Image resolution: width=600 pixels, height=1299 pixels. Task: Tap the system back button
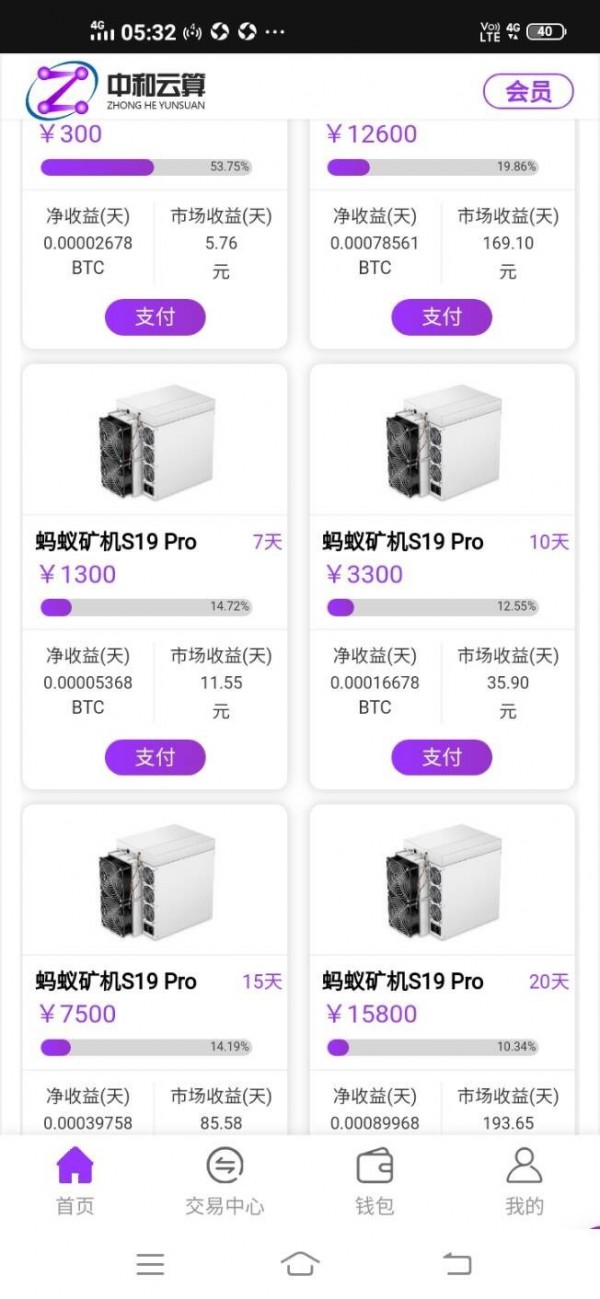click(x=457, y=1264)
